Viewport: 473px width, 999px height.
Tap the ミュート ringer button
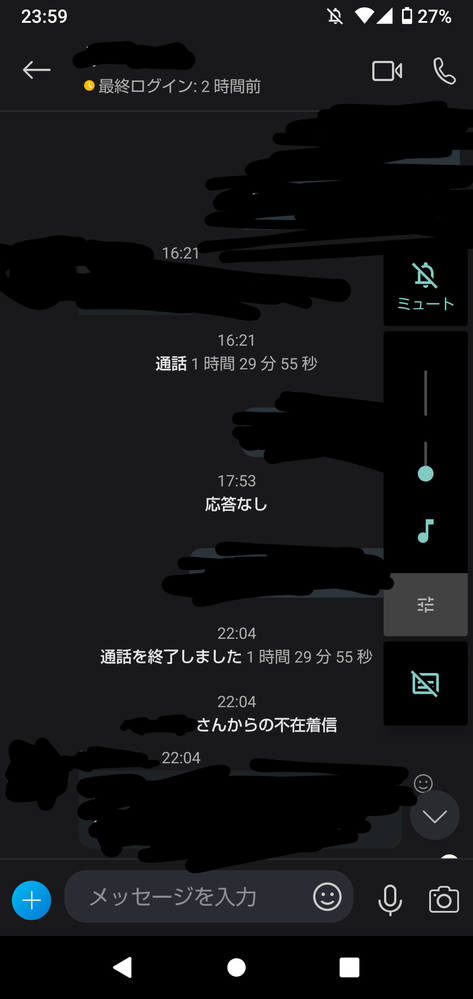tap(425, 287)
